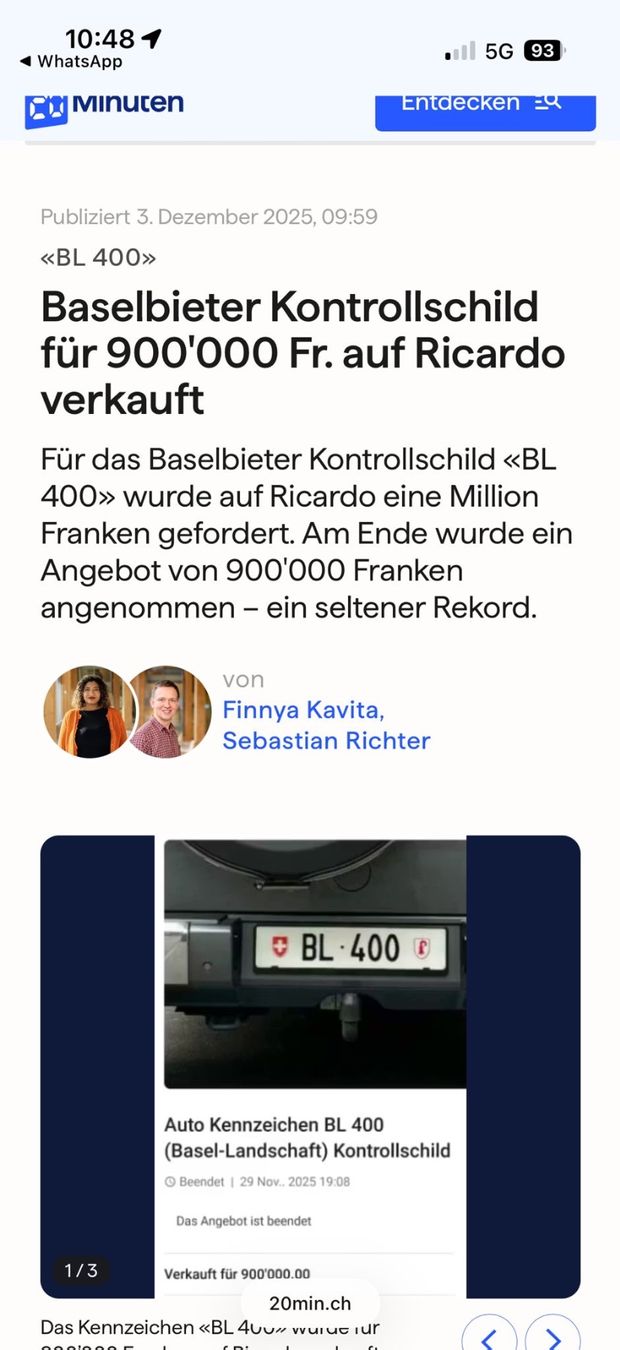Open author Sebastian Richter's profile
This screenshot has width=620, height=1350.
(x=326, y=741)
